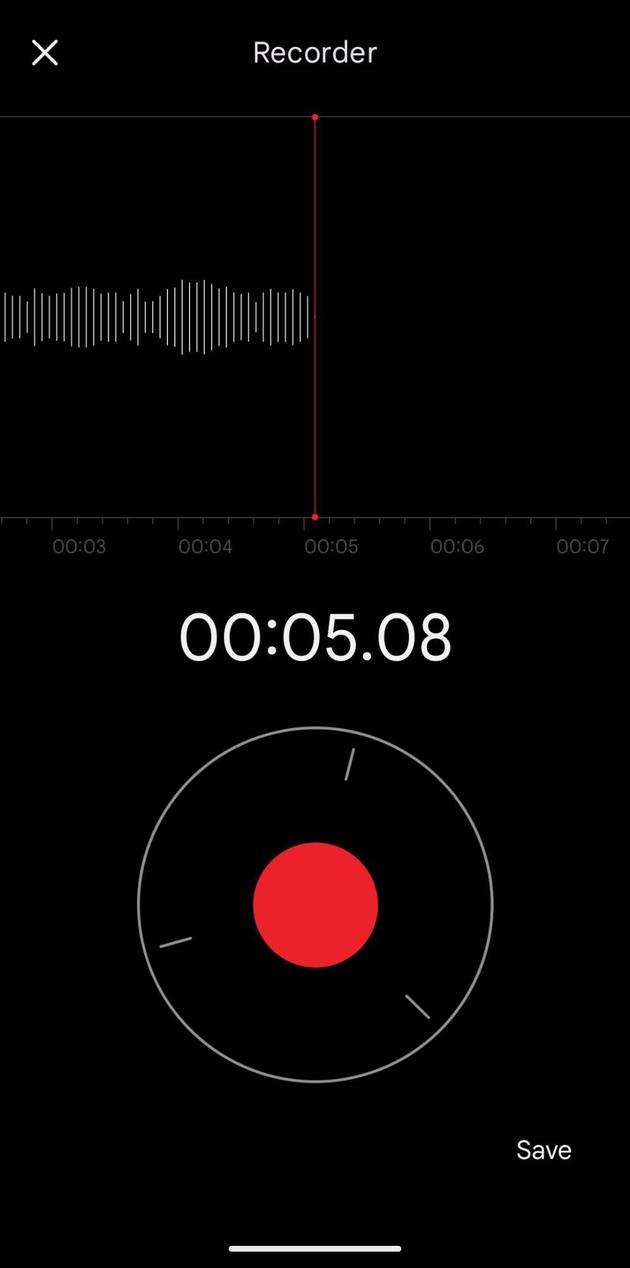Tap the red record button

point(315,904)
